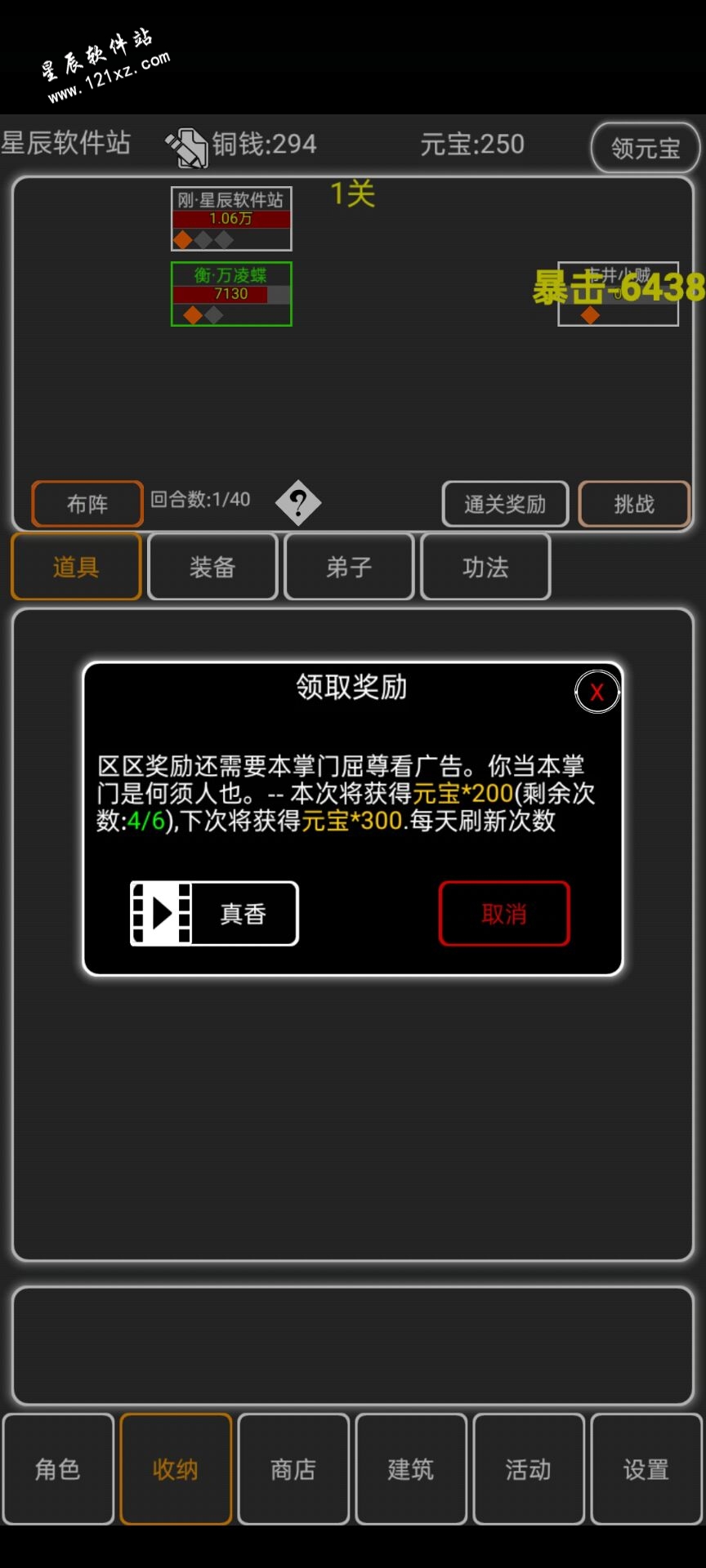Open the question mark help icon
Image resolution: width=706 pixels, height=1568 pixels.
point(298,502)
